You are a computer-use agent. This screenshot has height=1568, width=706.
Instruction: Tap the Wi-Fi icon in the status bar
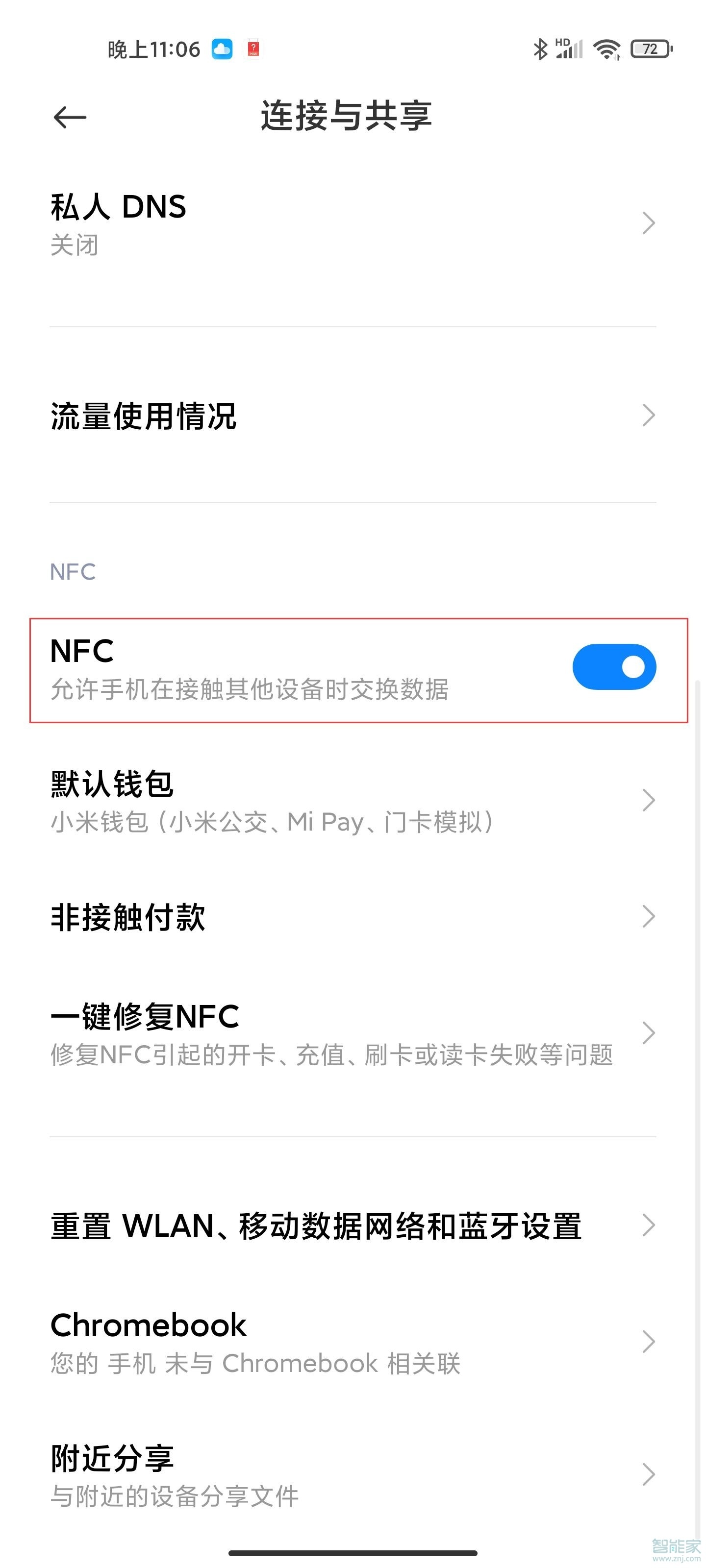(606, 48)
